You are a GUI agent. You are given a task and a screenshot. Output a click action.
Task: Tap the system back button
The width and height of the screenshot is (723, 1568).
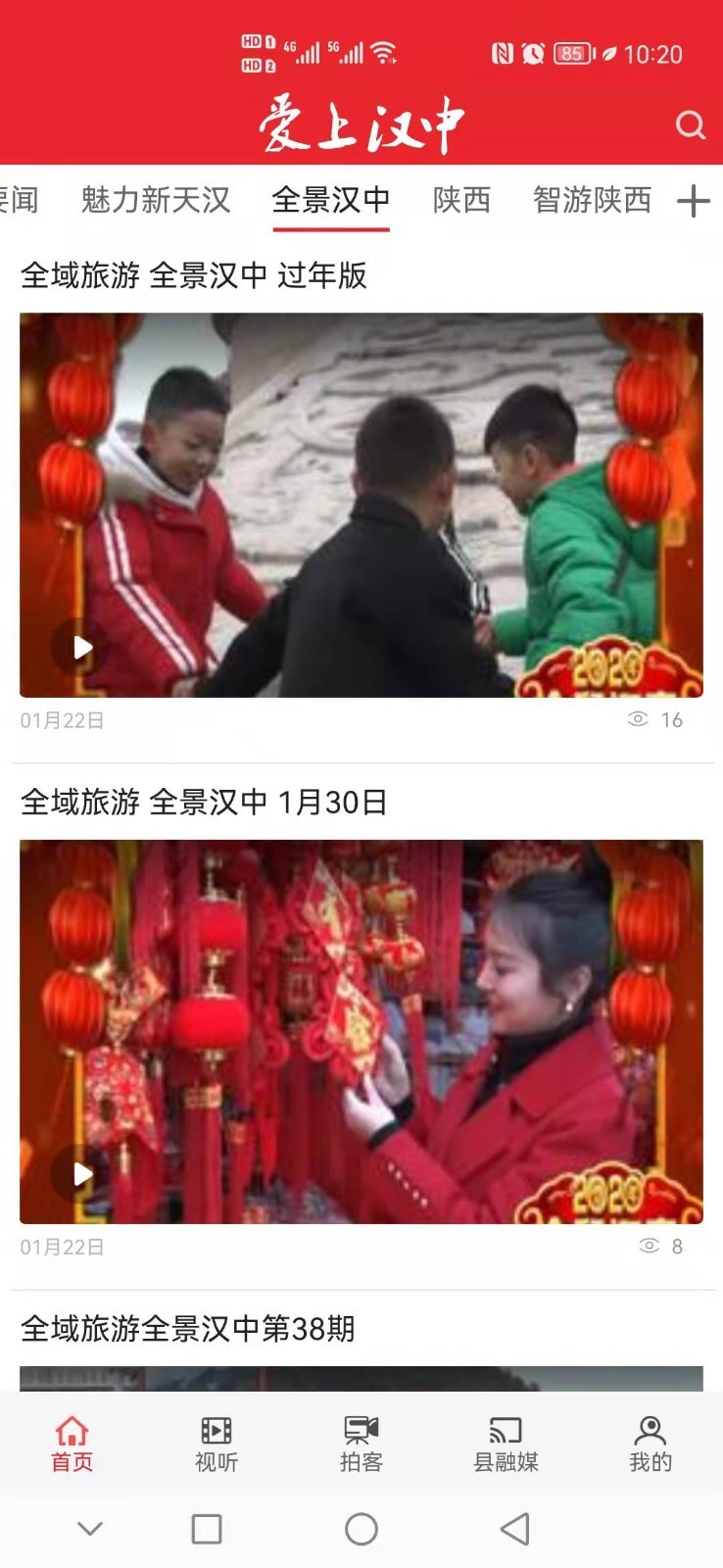pyautogui.click(x=514, y=1529)
